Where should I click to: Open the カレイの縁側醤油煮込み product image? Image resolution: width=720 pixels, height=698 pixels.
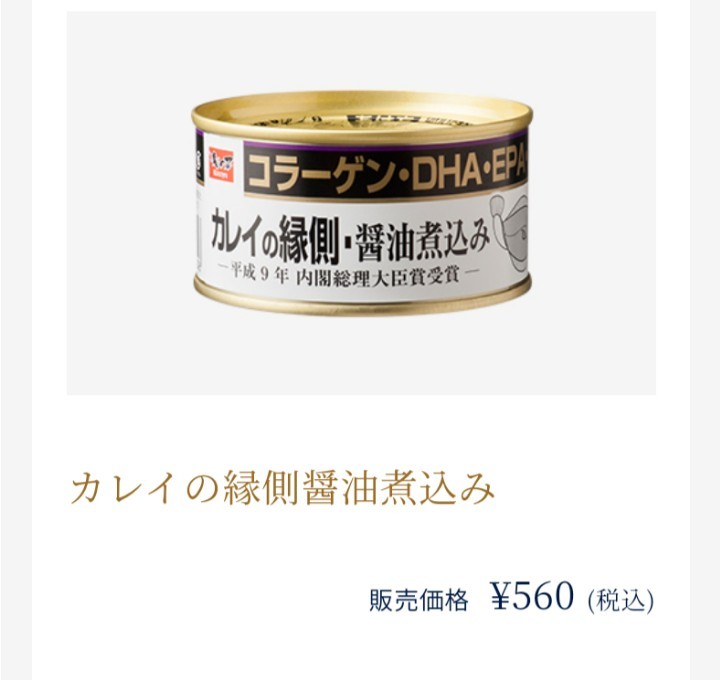pos(361,204)
